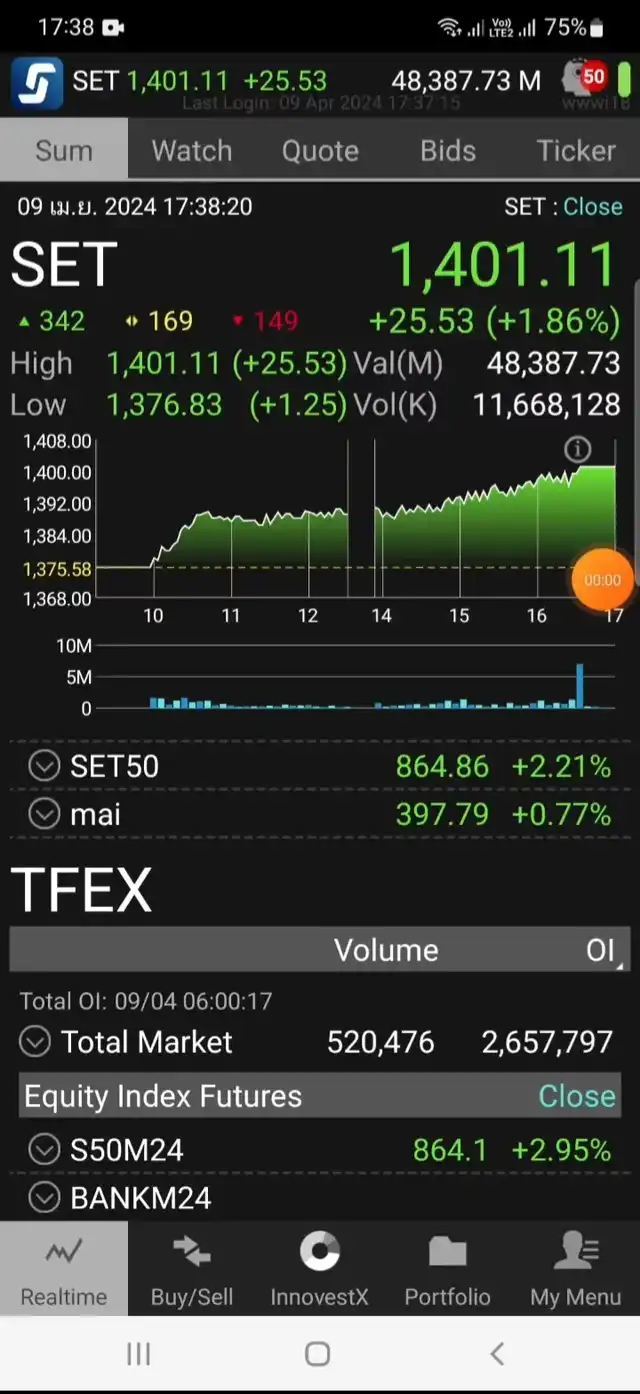The height and width of the screenshot is (1394, 640).
Task: Go back with the system back button
Action: 497,1354
